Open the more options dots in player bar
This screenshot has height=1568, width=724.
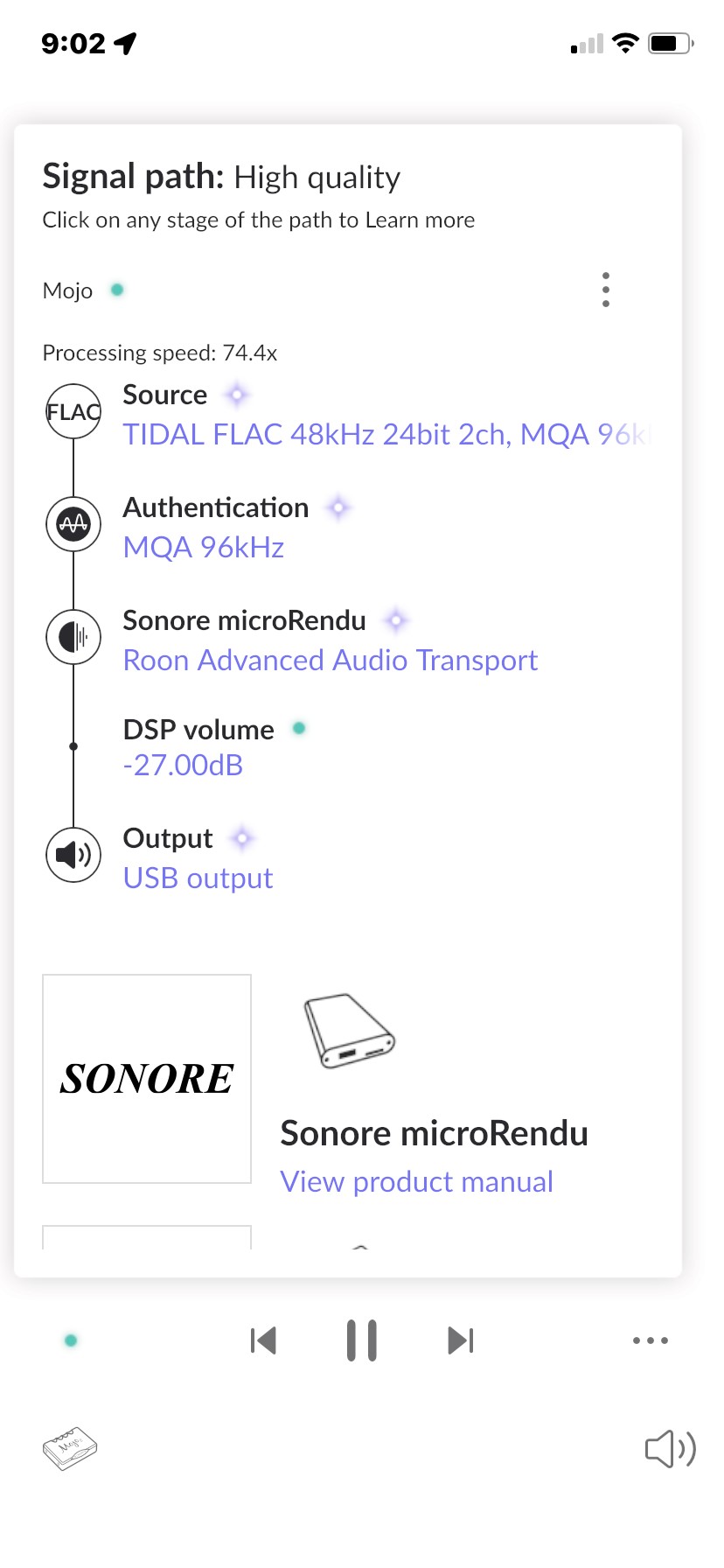(x=651, y=1340)
